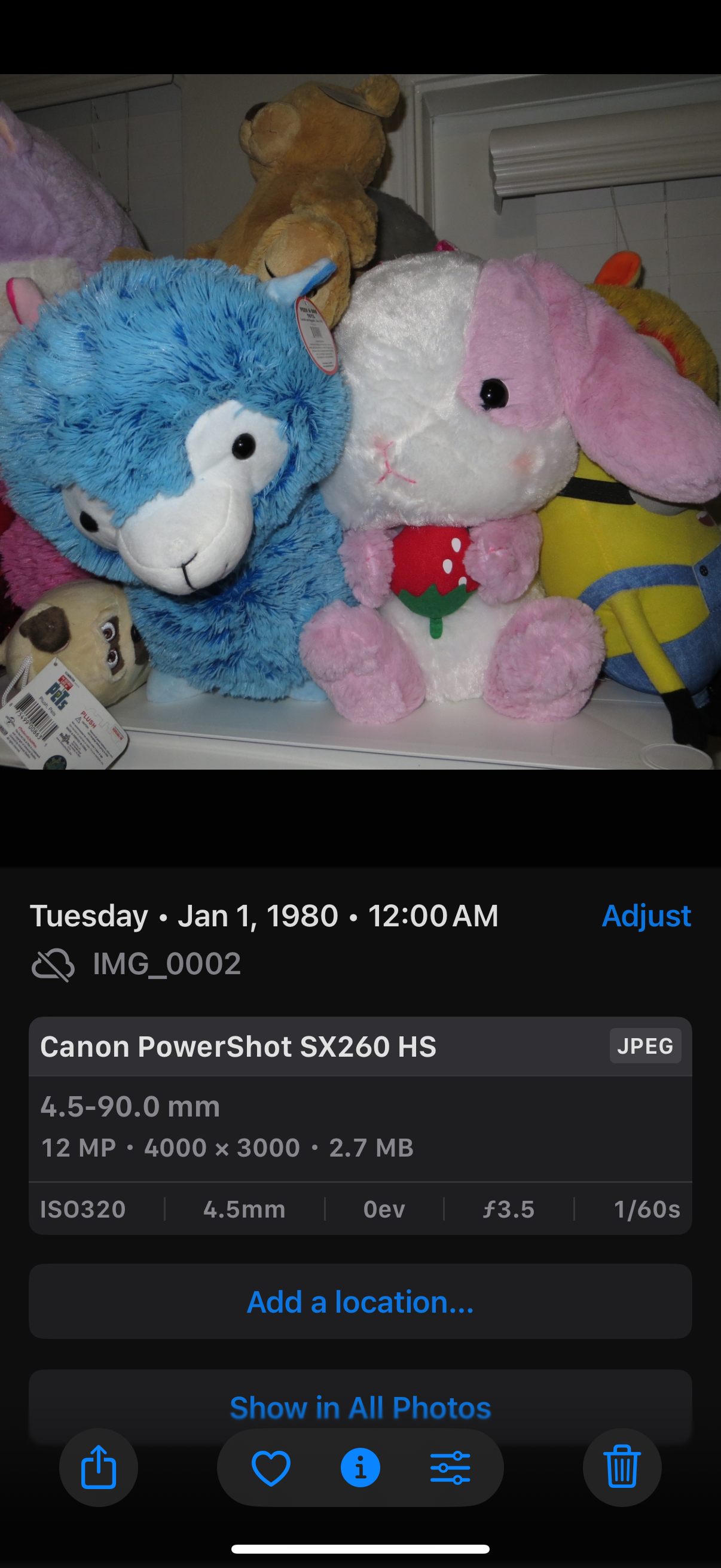Open the edit adjustments sliders icon
721x1568 pixels.
[450, 1468]
